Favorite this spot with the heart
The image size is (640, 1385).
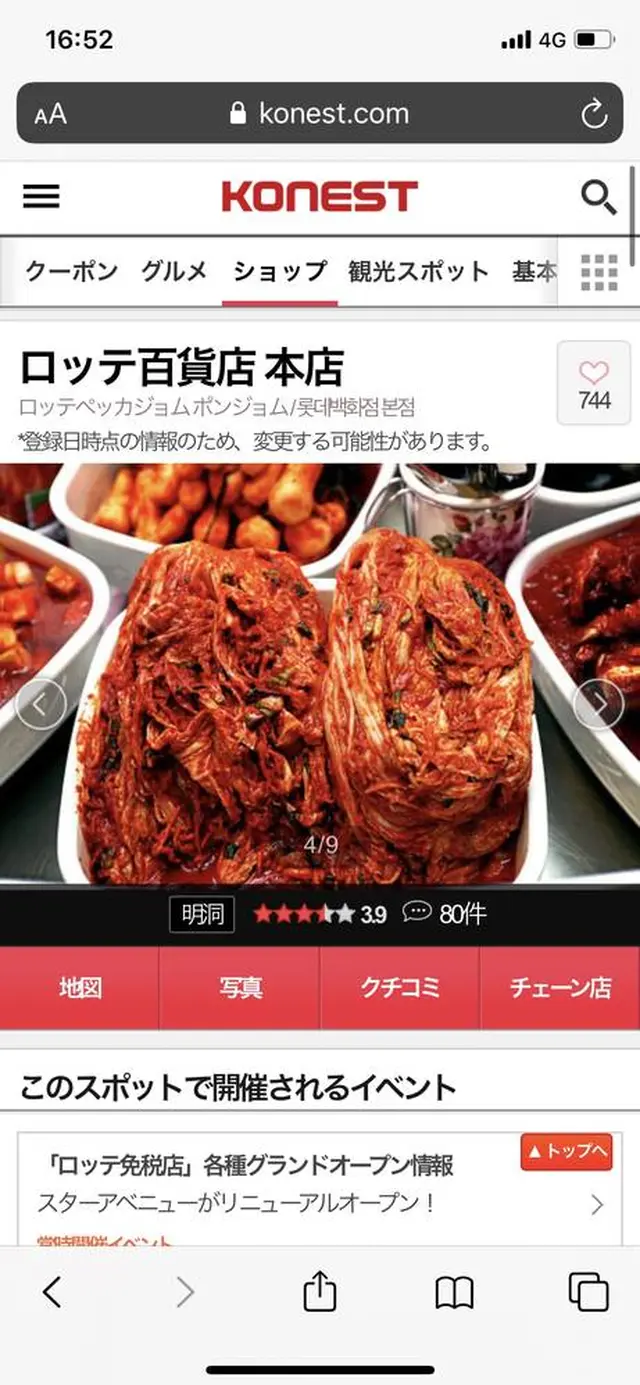click(593, 383)
